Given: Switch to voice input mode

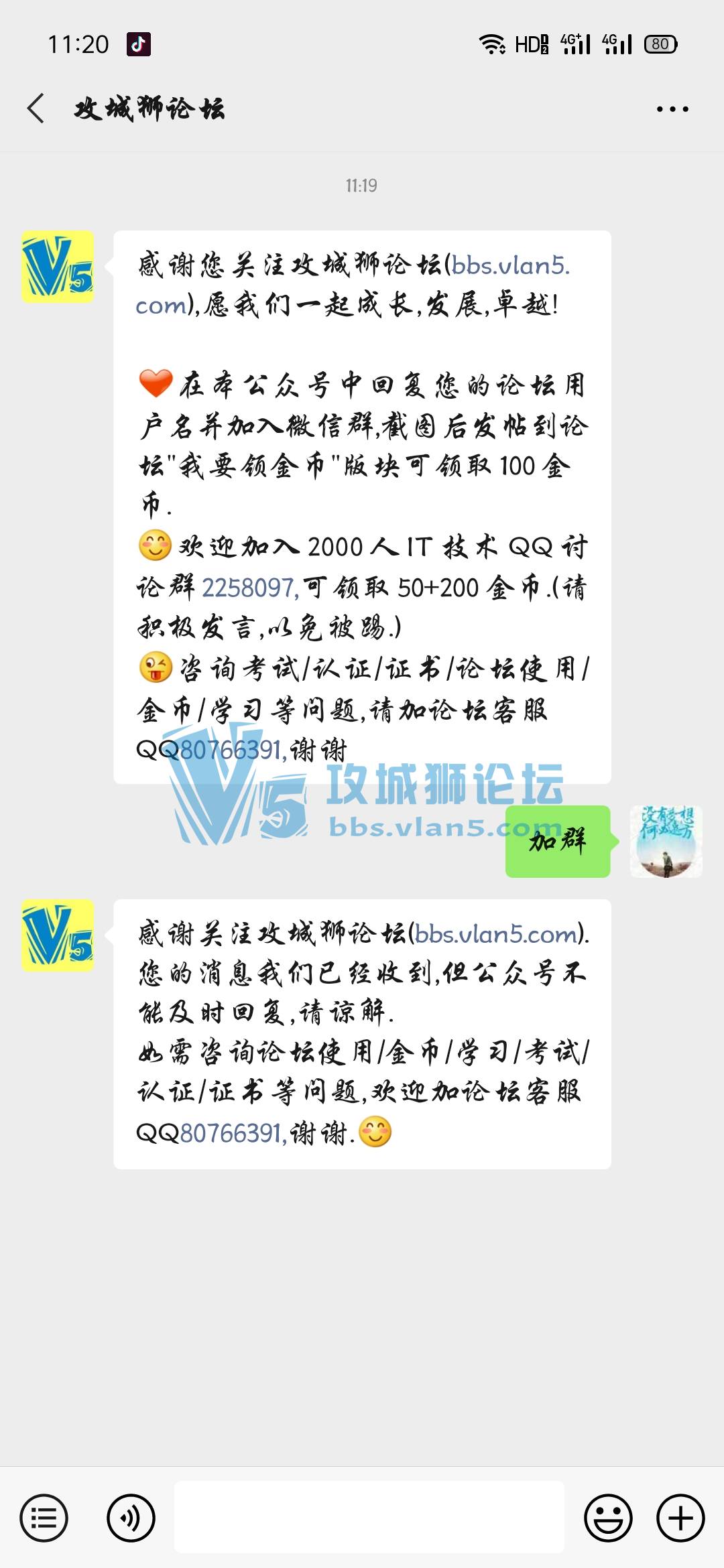Looking at the screenshot, I should tap(131, 1518).
